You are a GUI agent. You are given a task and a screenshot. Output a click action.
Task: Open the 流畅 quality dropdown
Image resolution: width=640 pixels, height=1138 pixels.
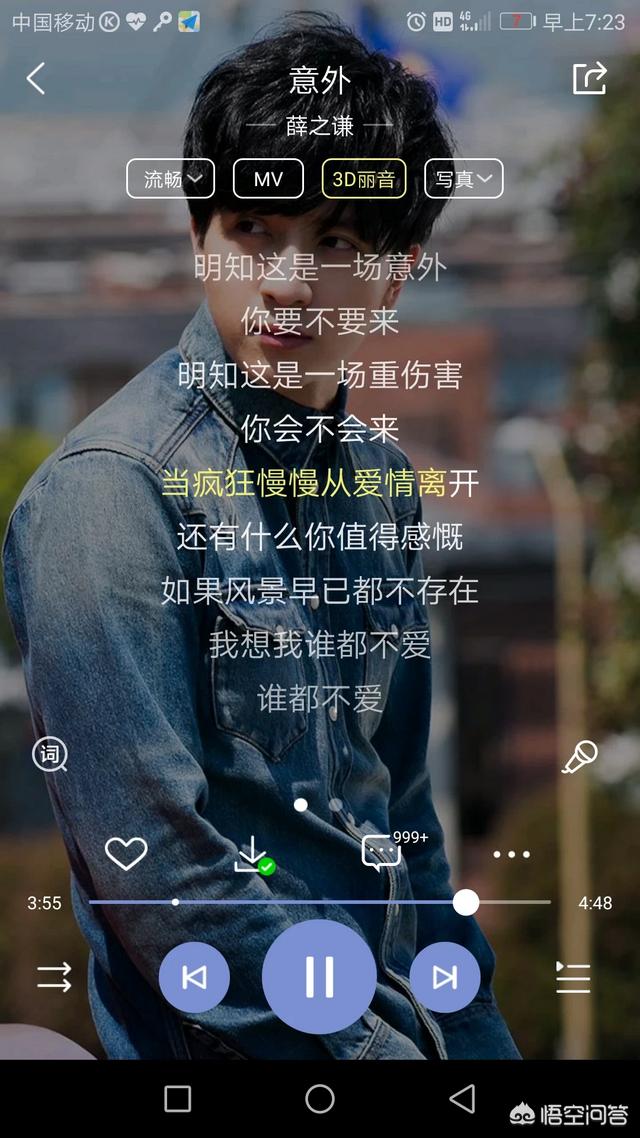170,179
